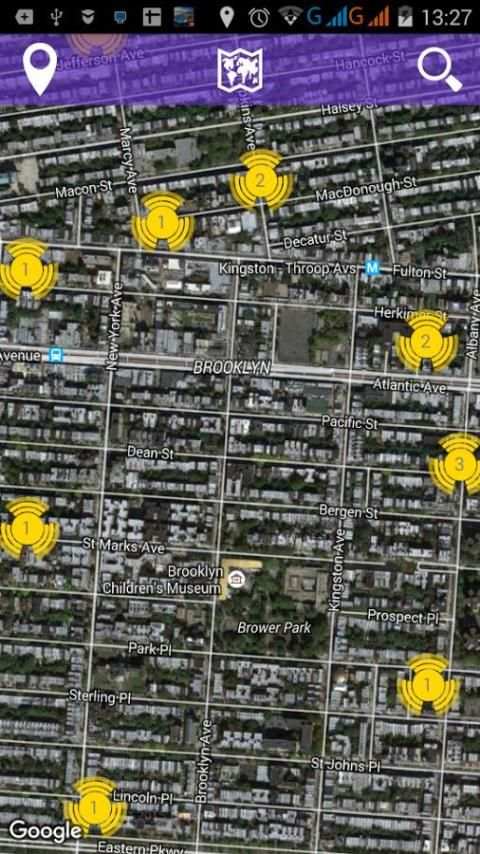Open the 2 marker near Herkimer St
This screenshot has width=480, height=854.
(426, 342)
